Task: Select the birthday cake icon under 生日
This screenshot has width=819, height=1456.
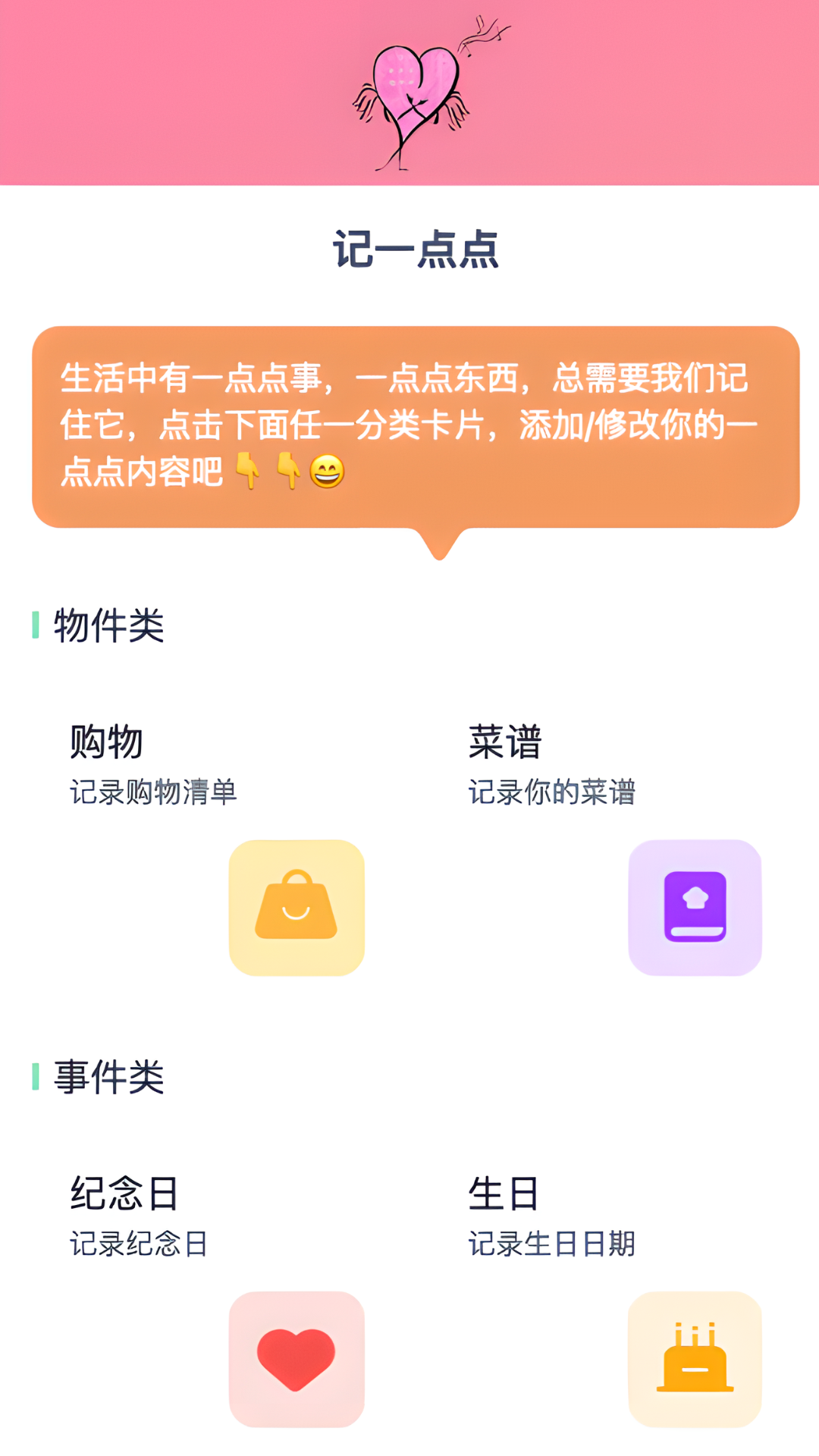Action: [x=695, y=1357]
